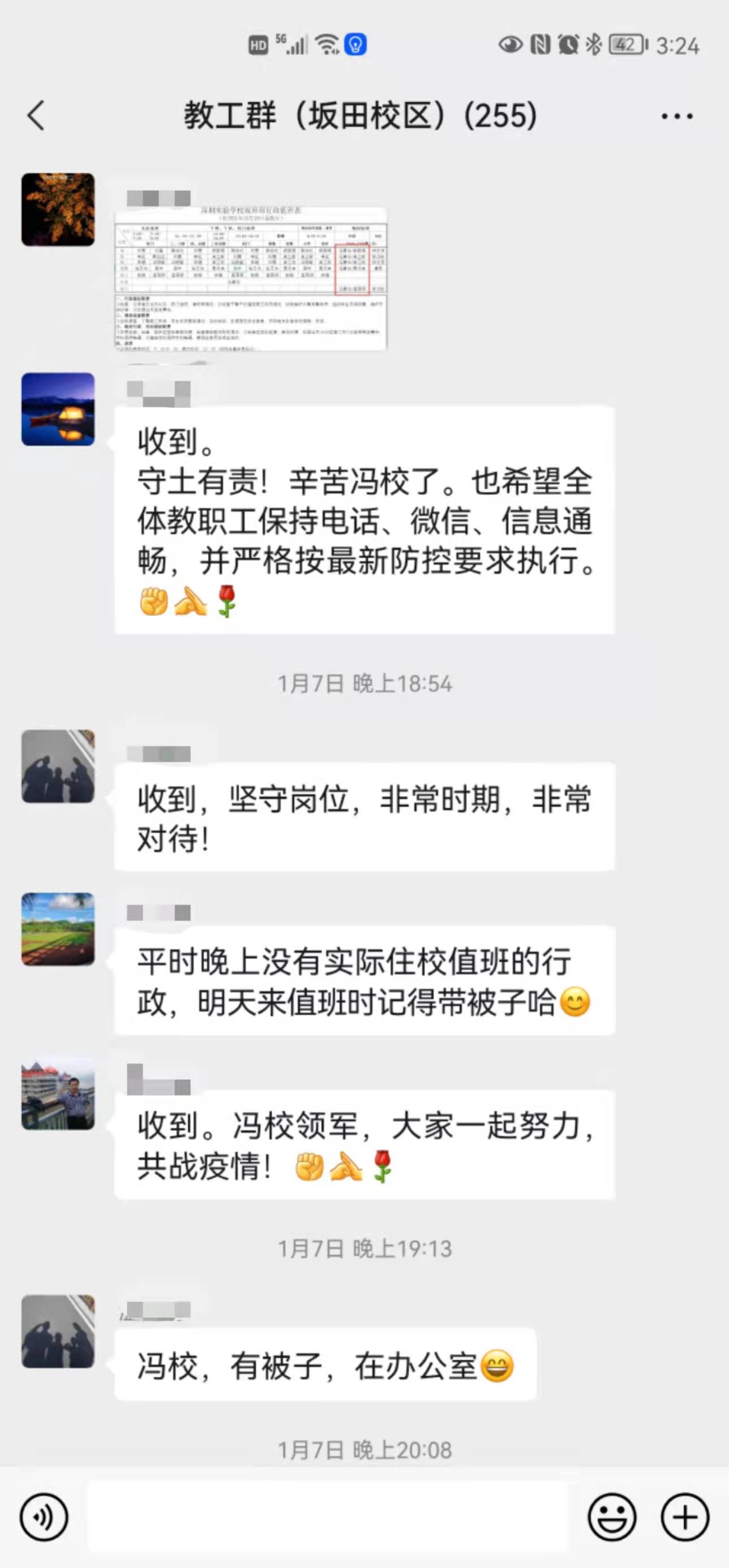The image size is (729, 1568).
Task: Open the three-dot chat options menu
Action: pyautogui.click(x=676, y=115)
